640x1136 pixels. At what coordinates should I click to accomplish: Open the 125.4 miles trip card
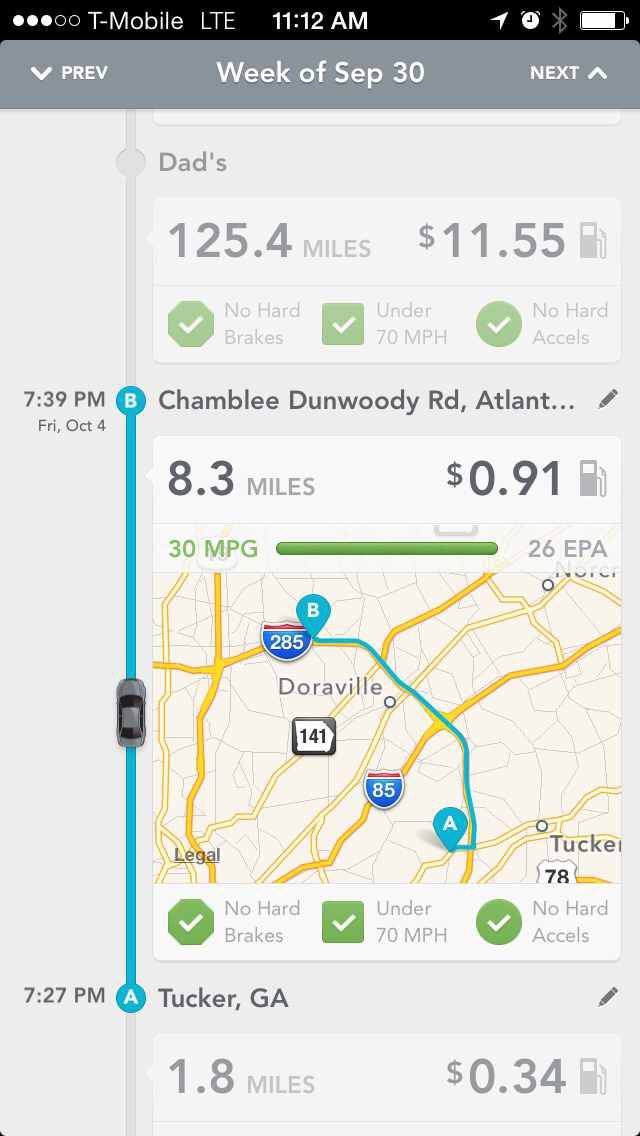[x=386, y=280]
